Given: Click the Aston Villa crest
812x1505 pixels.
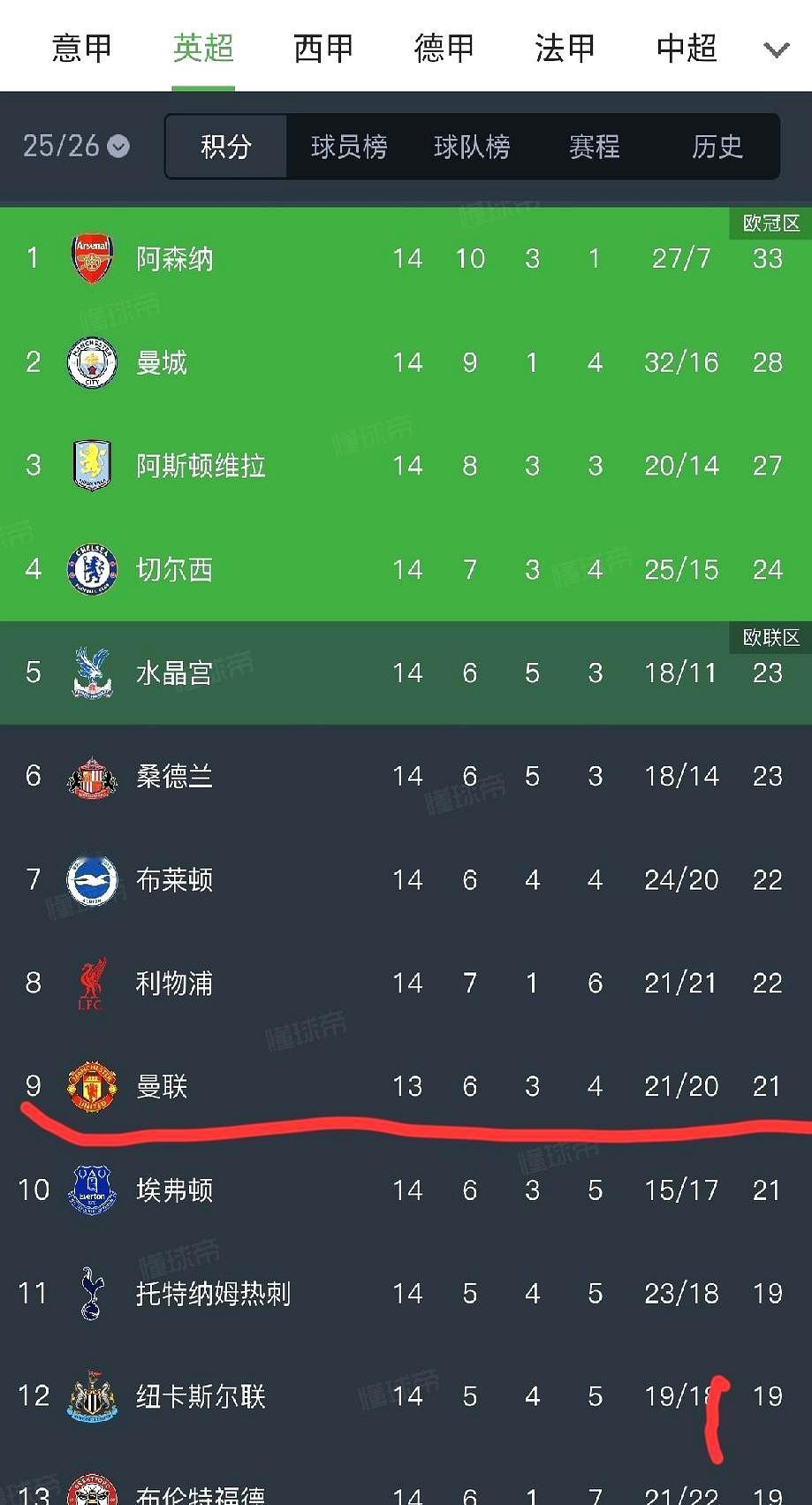Looking at the screenshot, I should coord(92,466).
